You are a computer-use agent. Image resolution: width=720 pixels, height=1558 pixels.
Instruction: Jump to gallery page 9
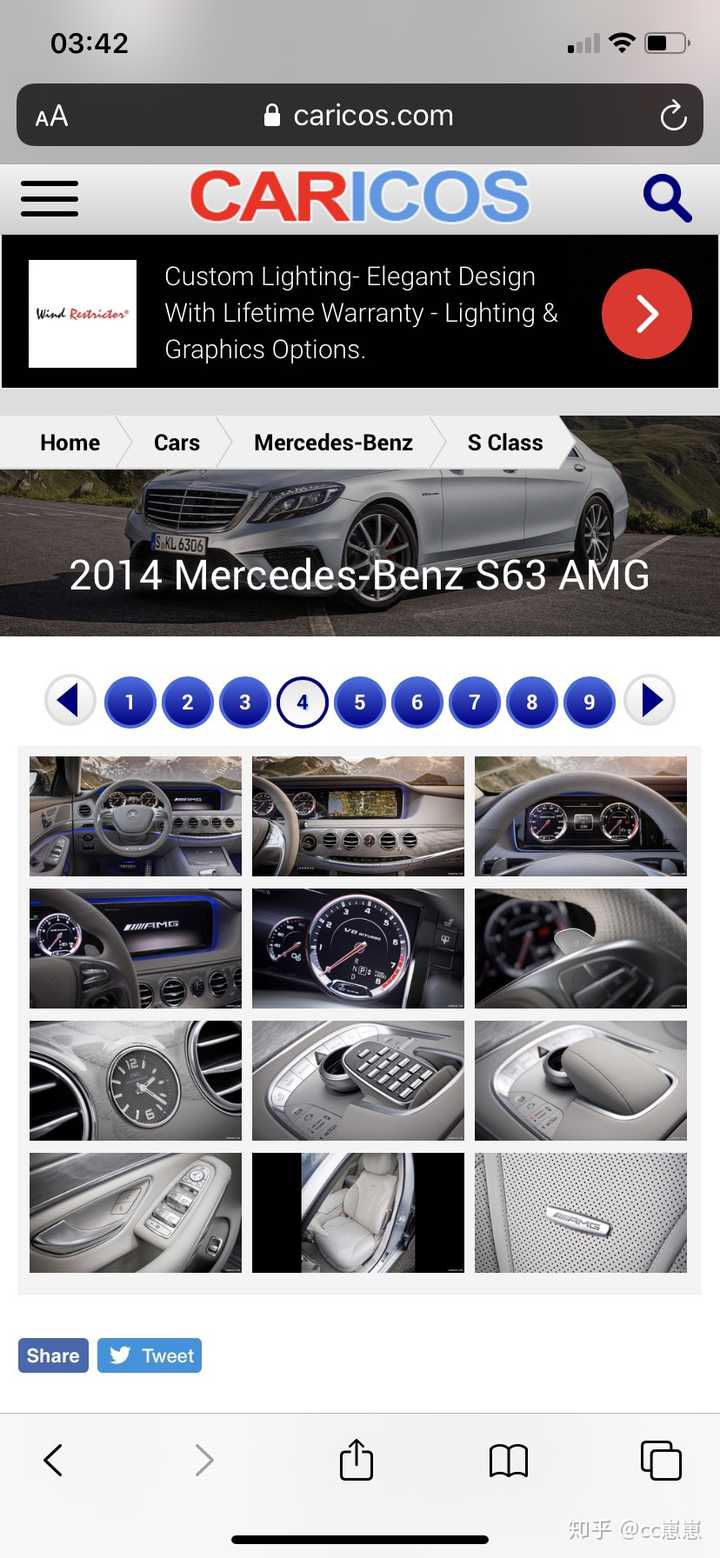(589, 702)
